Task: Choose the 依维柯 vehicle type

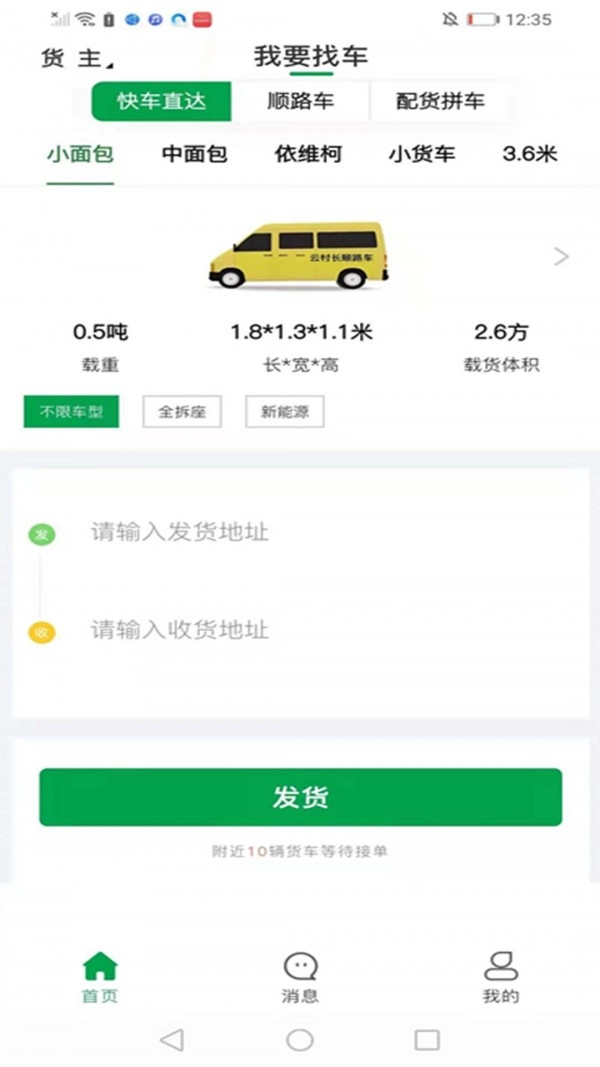Action: pyautogui.click(x=308, y=154)
